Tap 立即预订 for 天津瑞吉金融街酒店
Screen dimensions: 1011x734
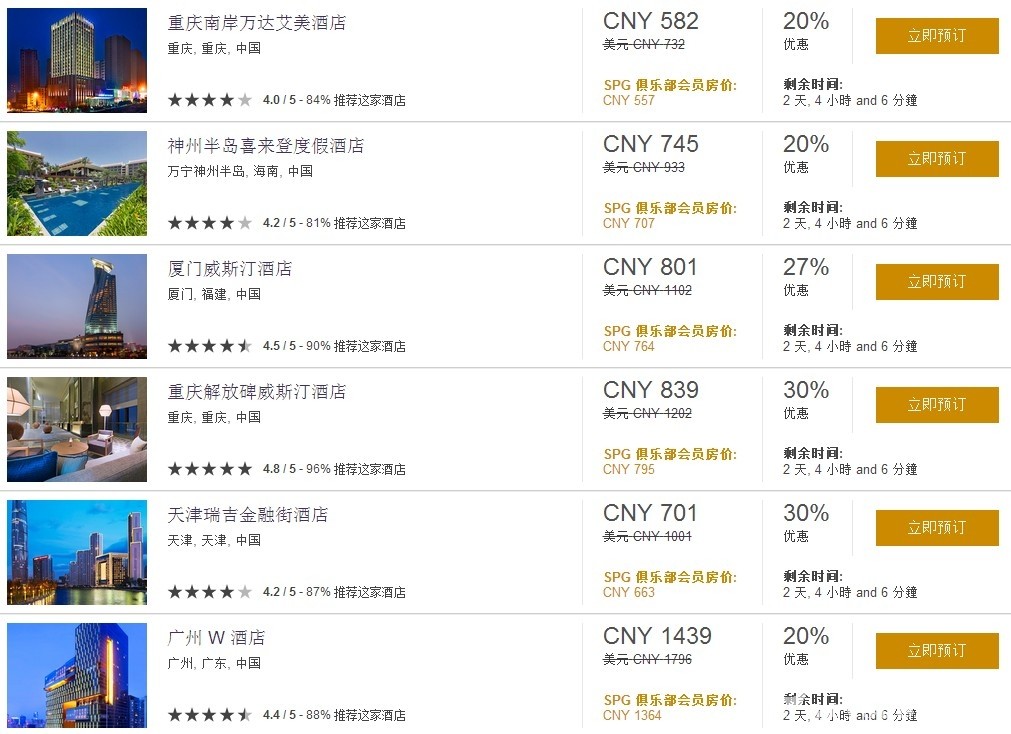click(936, 528)
